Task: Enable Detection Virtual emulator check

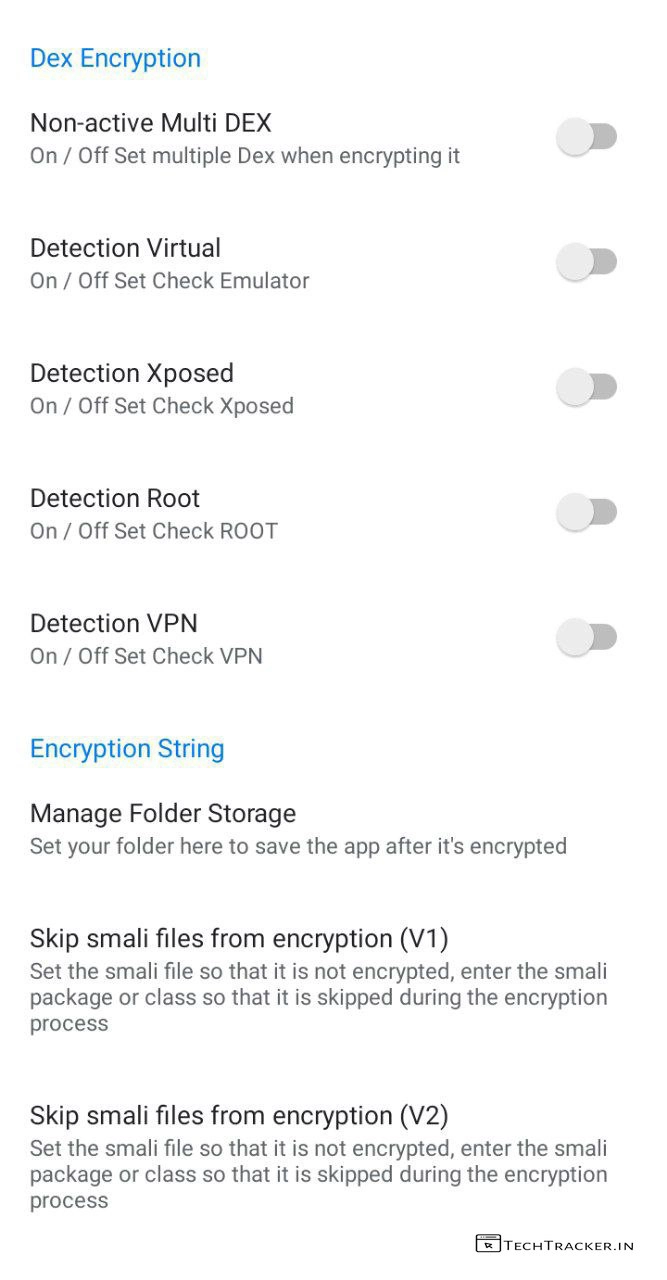Action: click(x=587, y=262)
